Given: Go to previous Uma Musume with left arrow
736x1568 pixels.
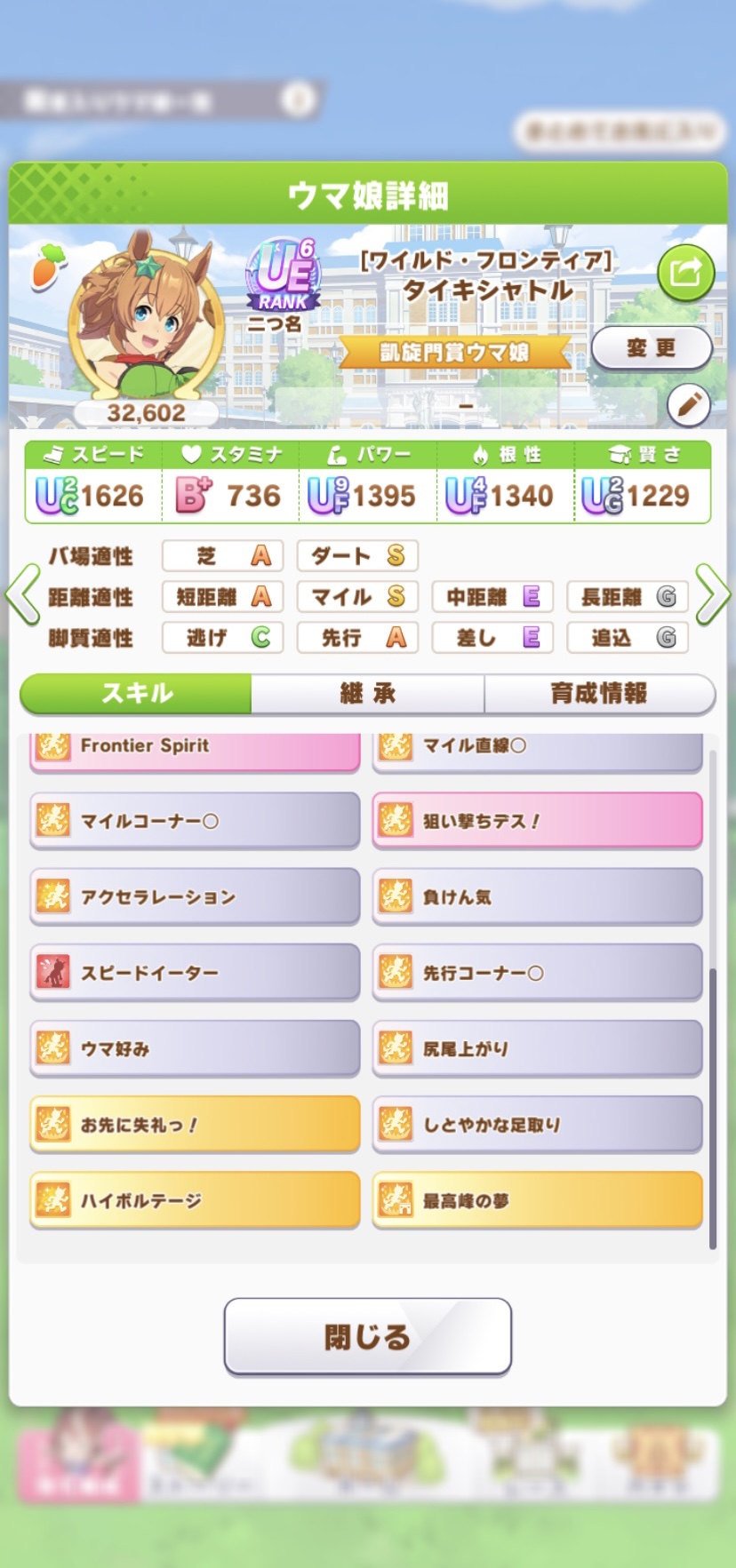Looking at the screenshot, I should [21, 595].
